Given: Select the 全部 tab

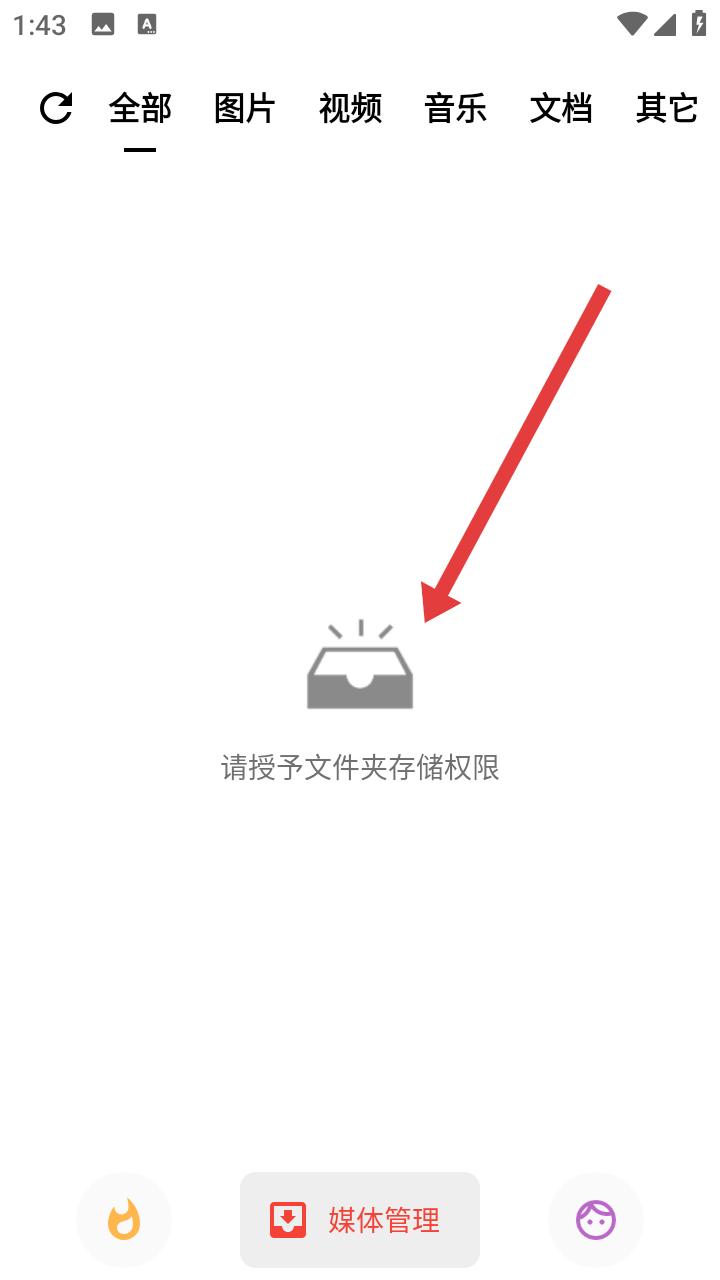Looking at the screenshot, I should tap(140, 108).
